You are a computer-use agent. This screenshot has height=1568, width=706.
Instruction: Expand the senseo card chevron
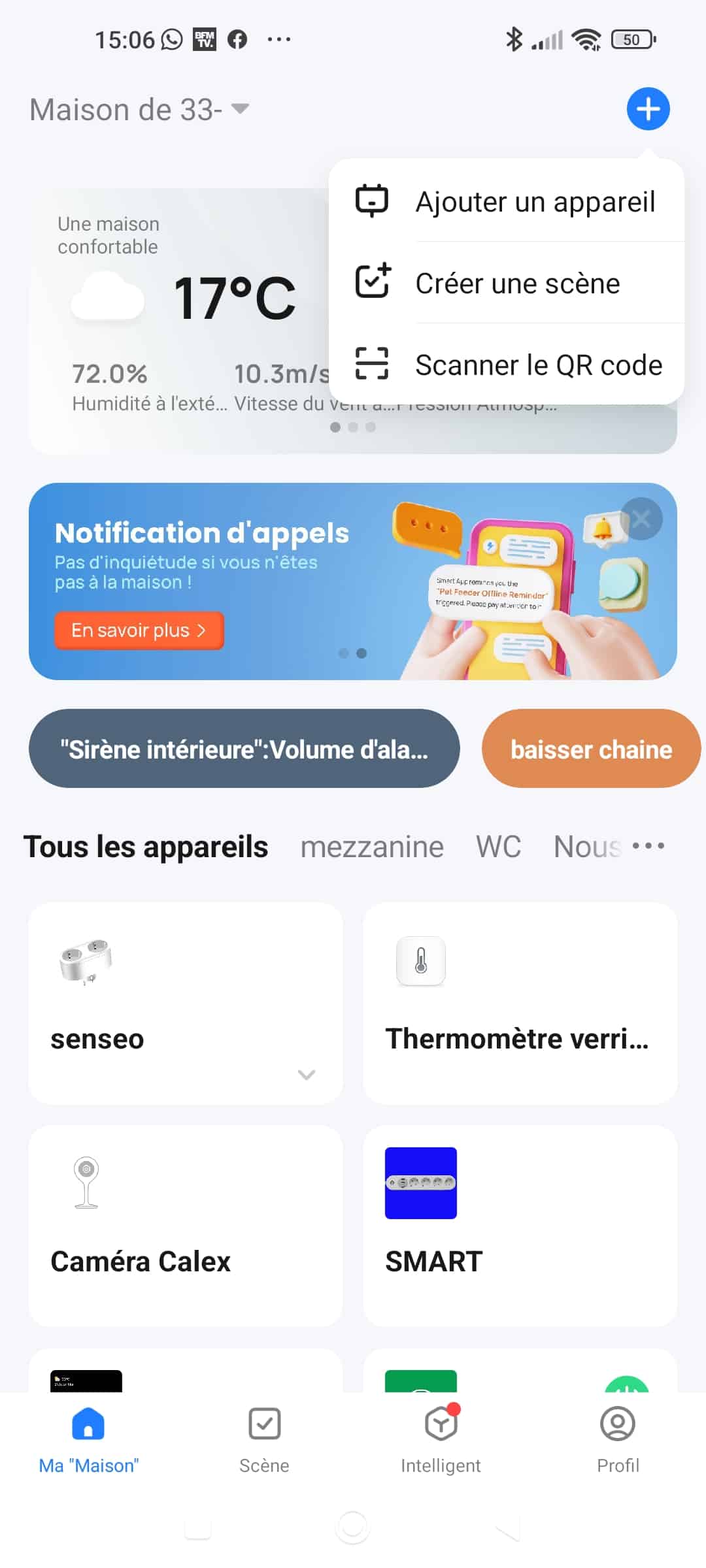click(x=307, y=1075)
